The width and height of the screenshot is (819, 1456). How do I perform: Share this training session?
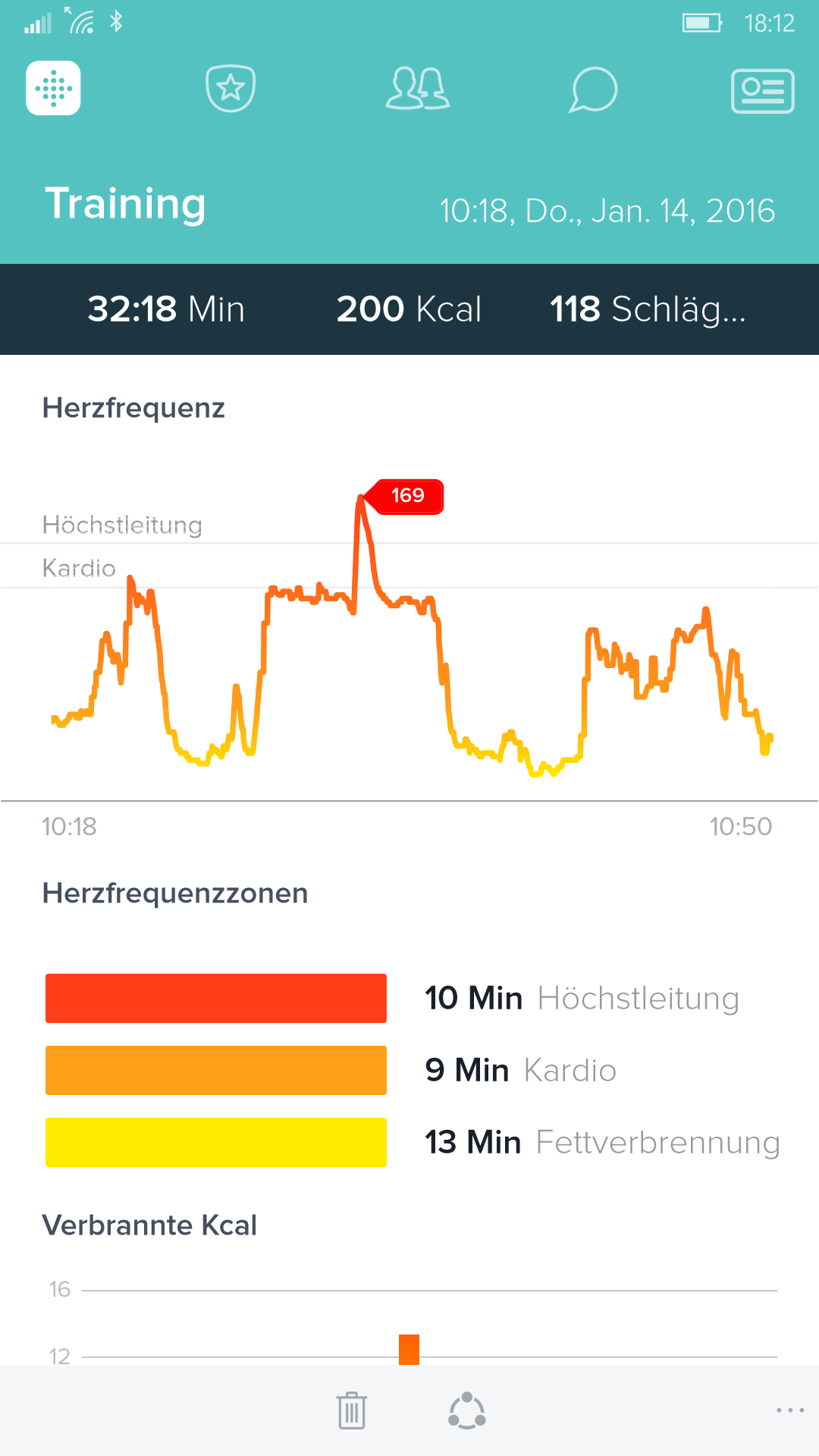467,1410
